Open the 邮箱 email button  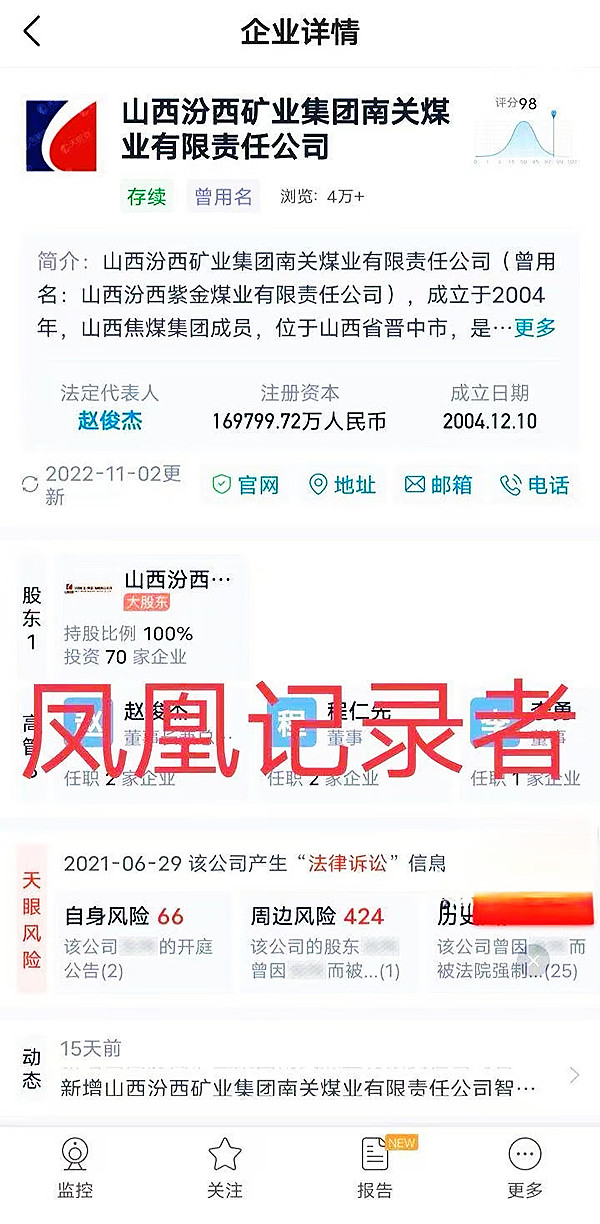(x=438, y=485)
